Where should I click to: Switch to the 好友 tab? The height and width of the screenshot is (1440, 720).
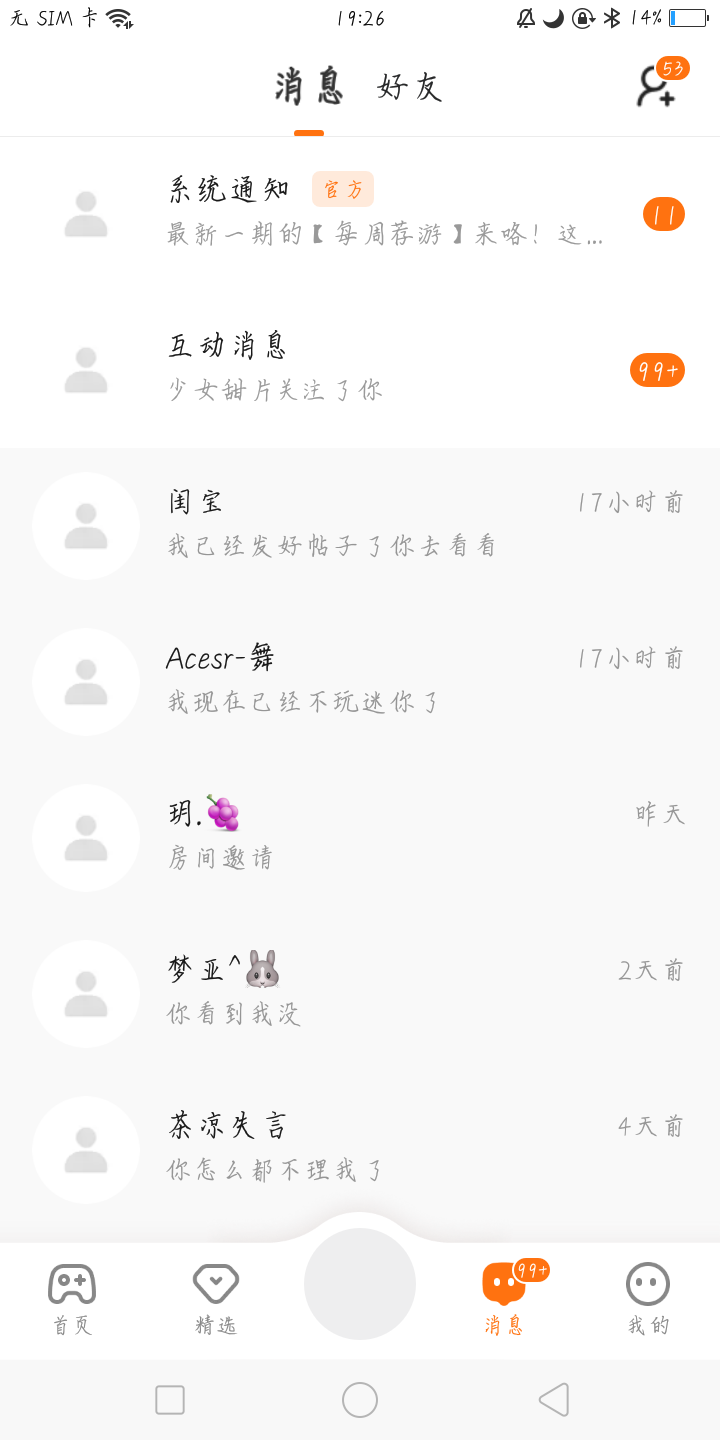[410, 87]
